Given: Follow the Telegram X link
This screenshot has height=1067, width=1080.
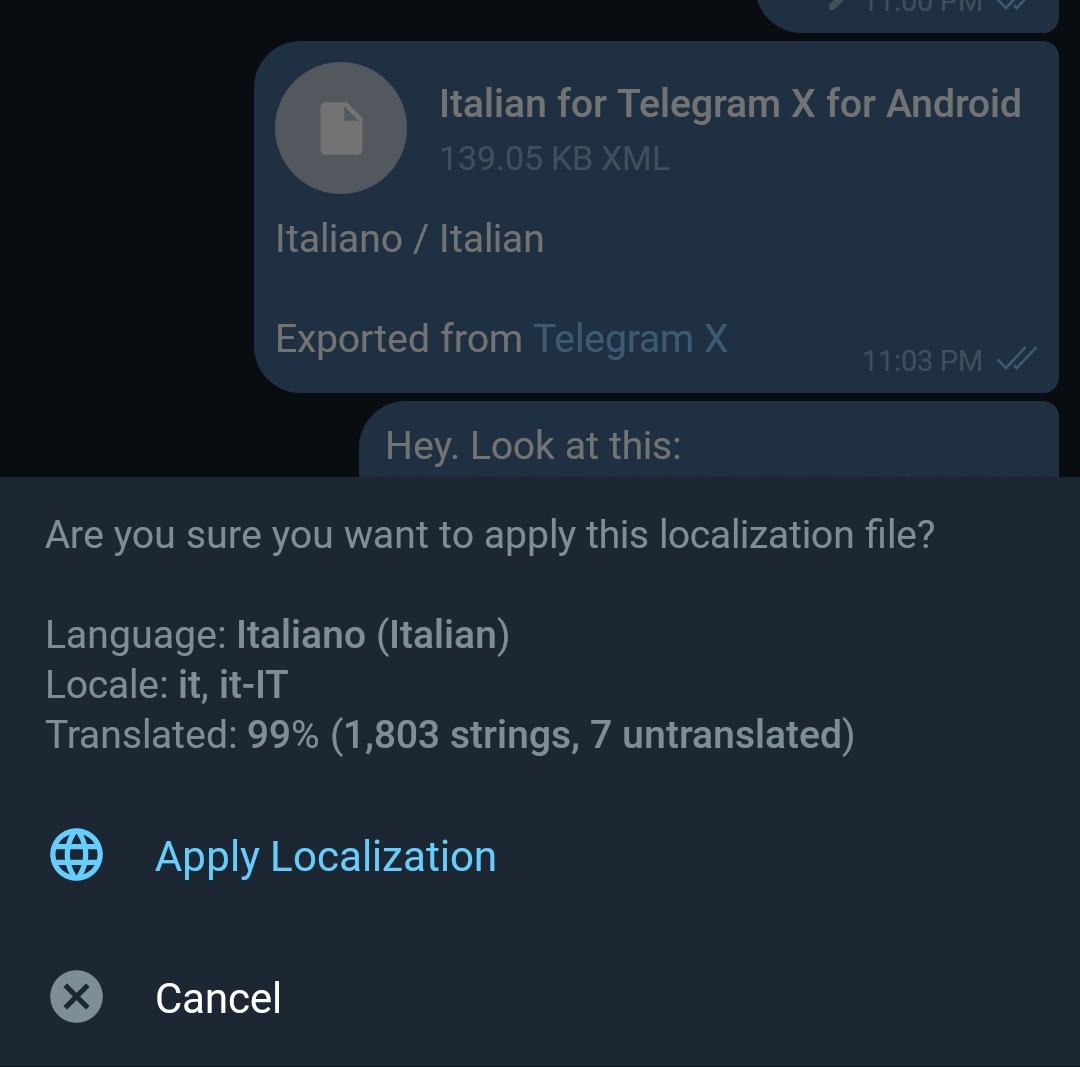Looking at the screenshot, I should [630, 339].
